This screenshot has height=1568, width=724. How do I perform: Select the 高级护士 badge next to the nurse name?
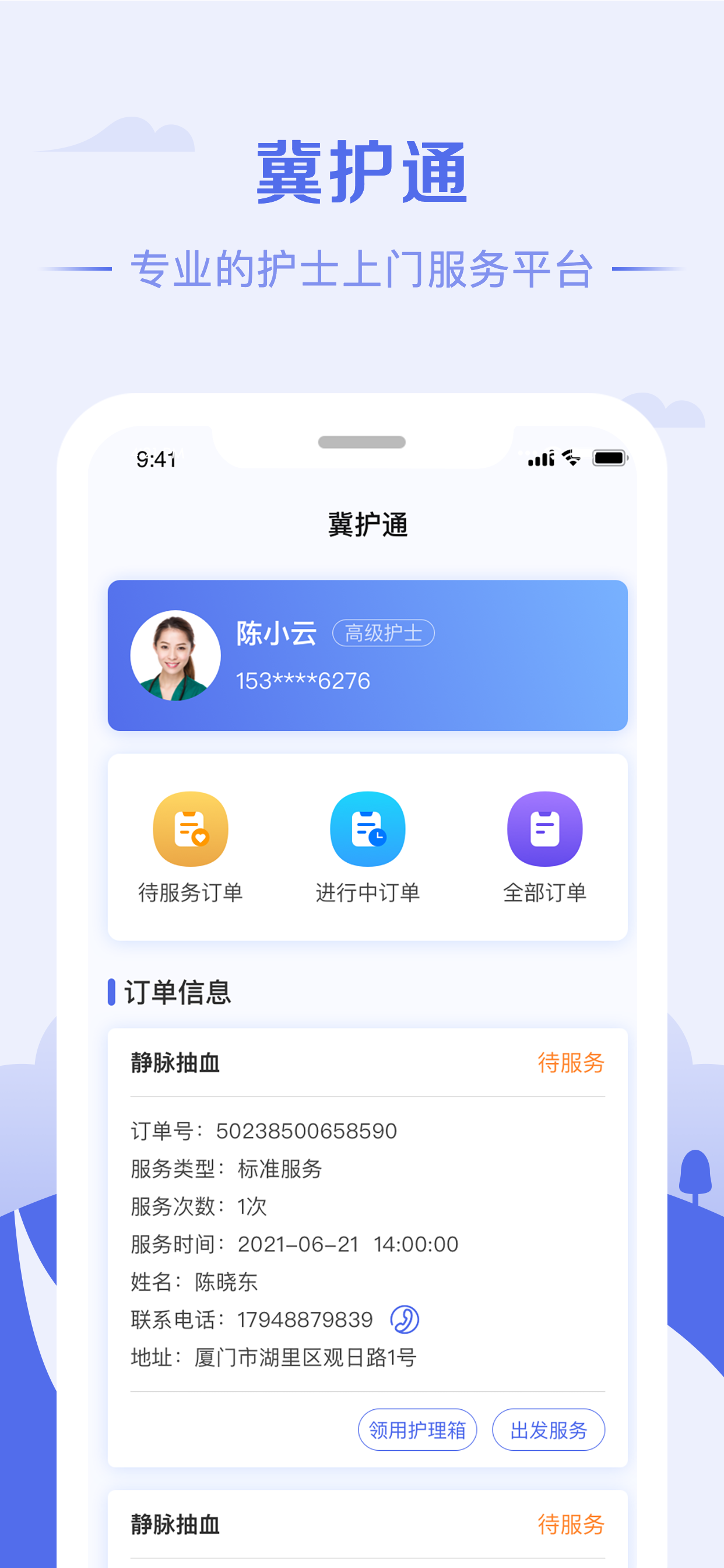coord(386,633)
